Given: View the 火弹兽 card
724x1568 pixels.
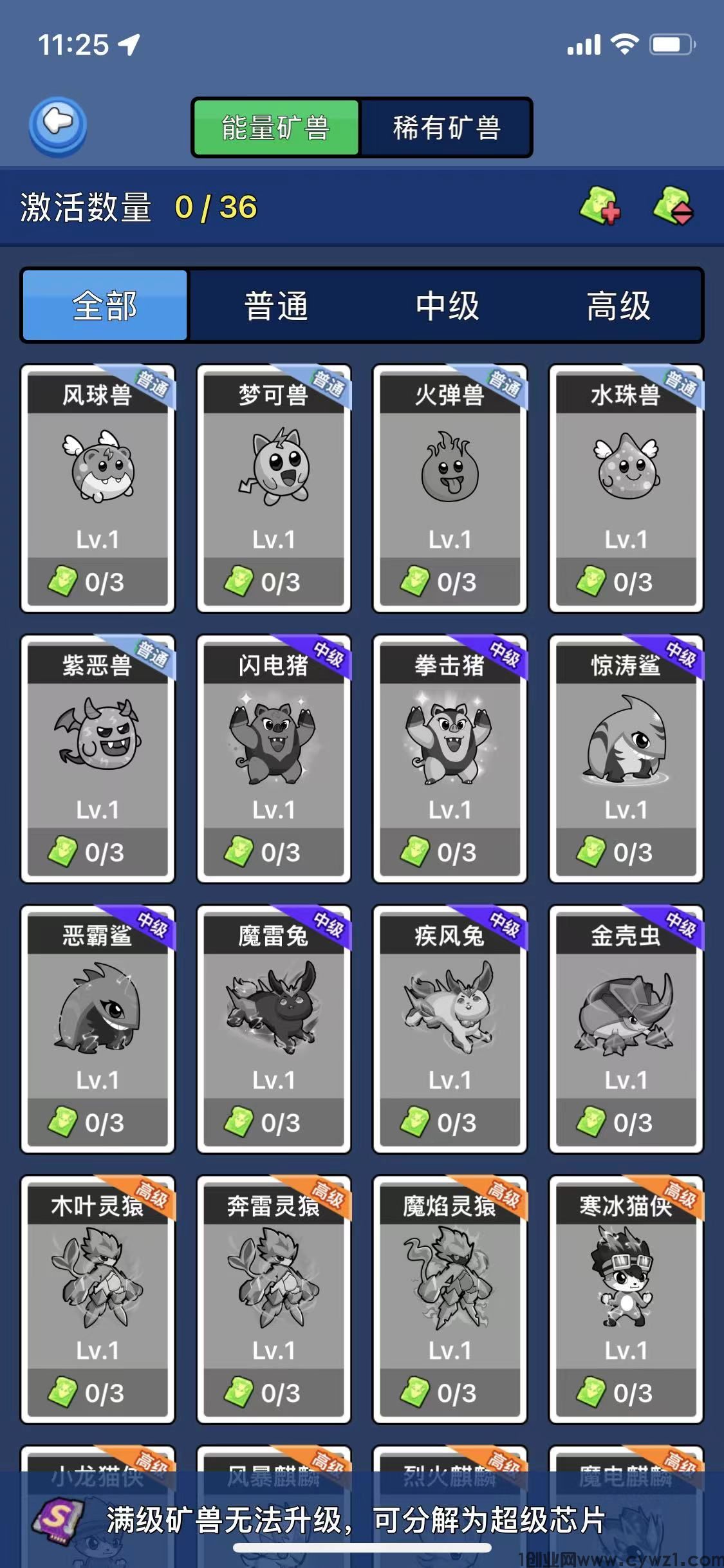Looking at the screenshot, I should (x=450, y=488).
